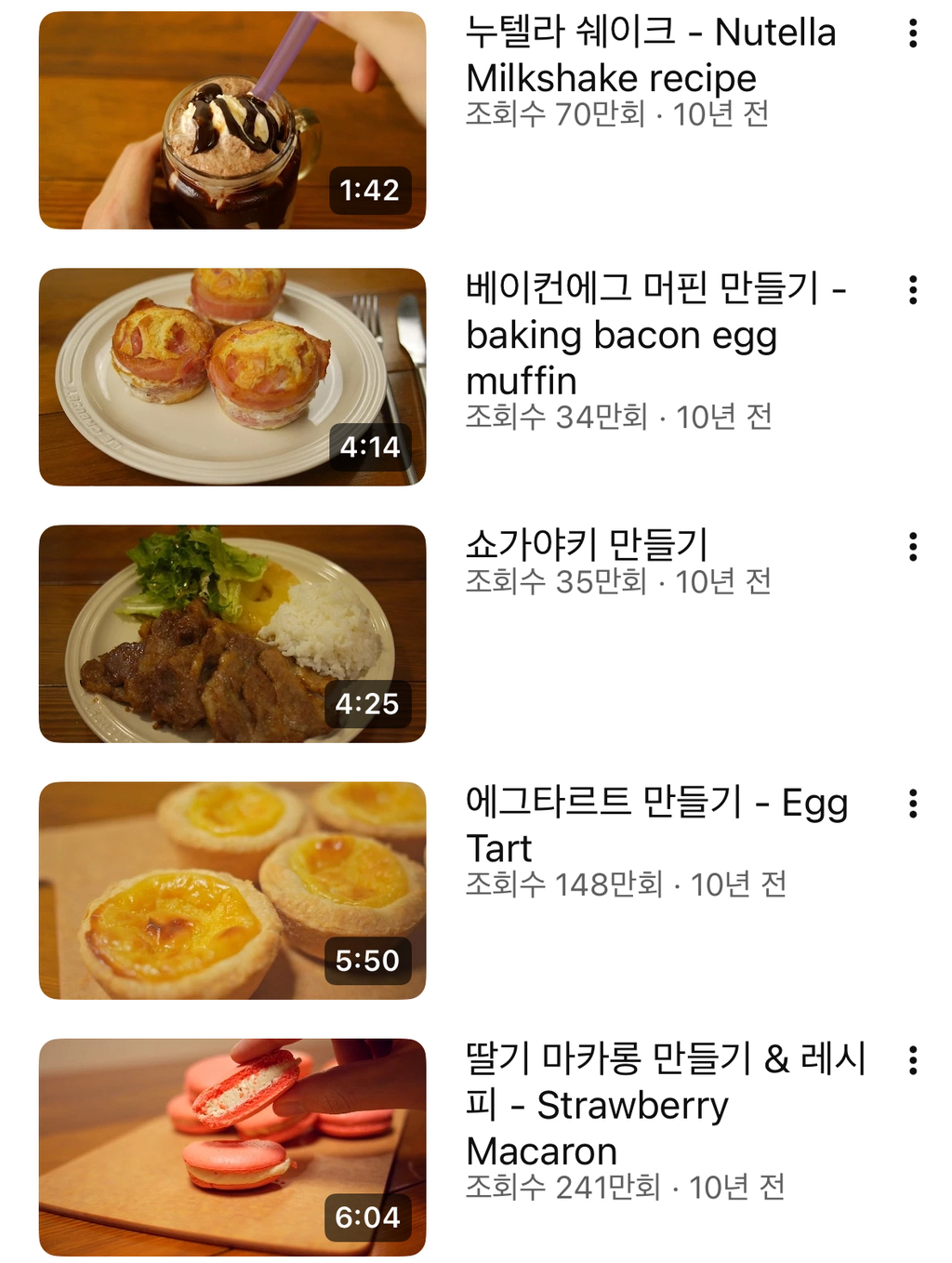This screenshot has width=952, height=1263.
Task: Open overflow menu for bacon egg muffin video
Action: [913, 290]
